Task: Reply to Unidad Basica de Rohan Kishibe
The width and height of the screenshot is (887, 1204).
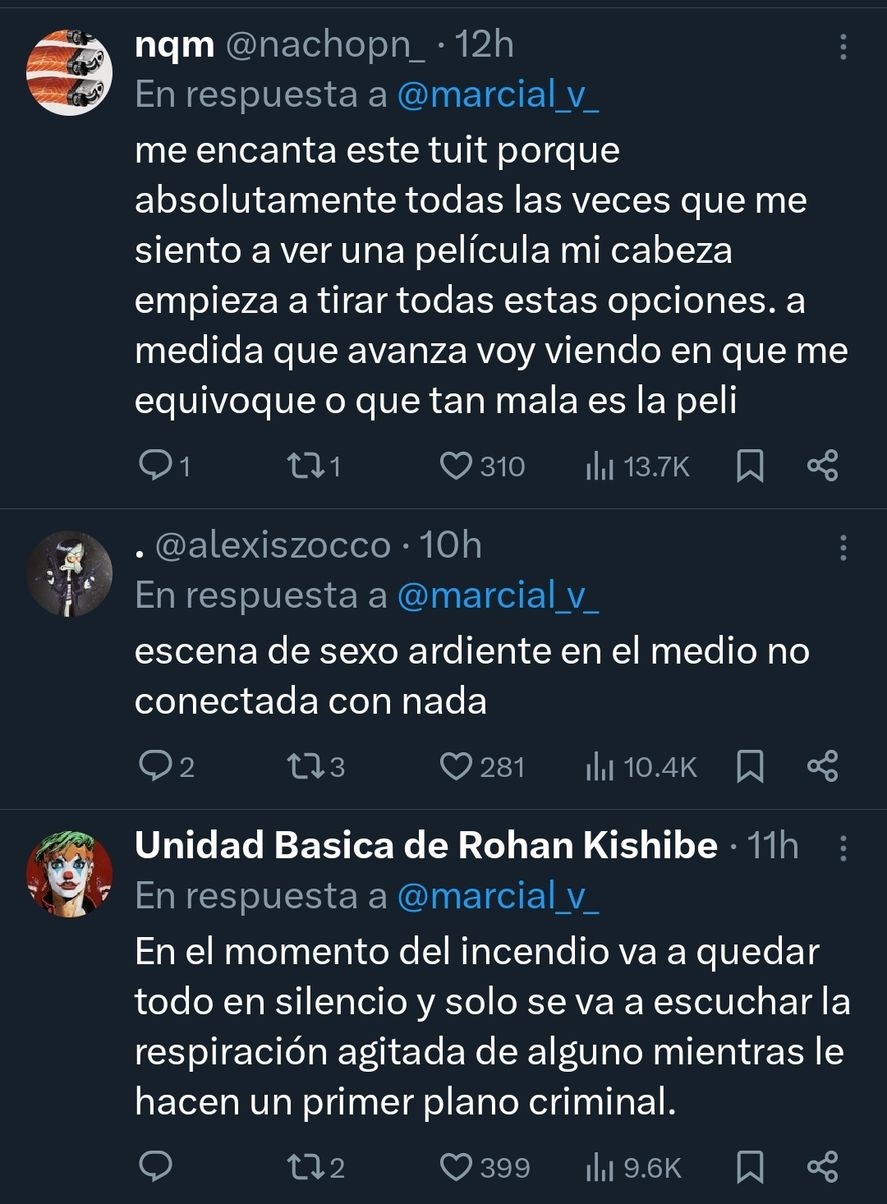Action: [x=154, y=1166]
